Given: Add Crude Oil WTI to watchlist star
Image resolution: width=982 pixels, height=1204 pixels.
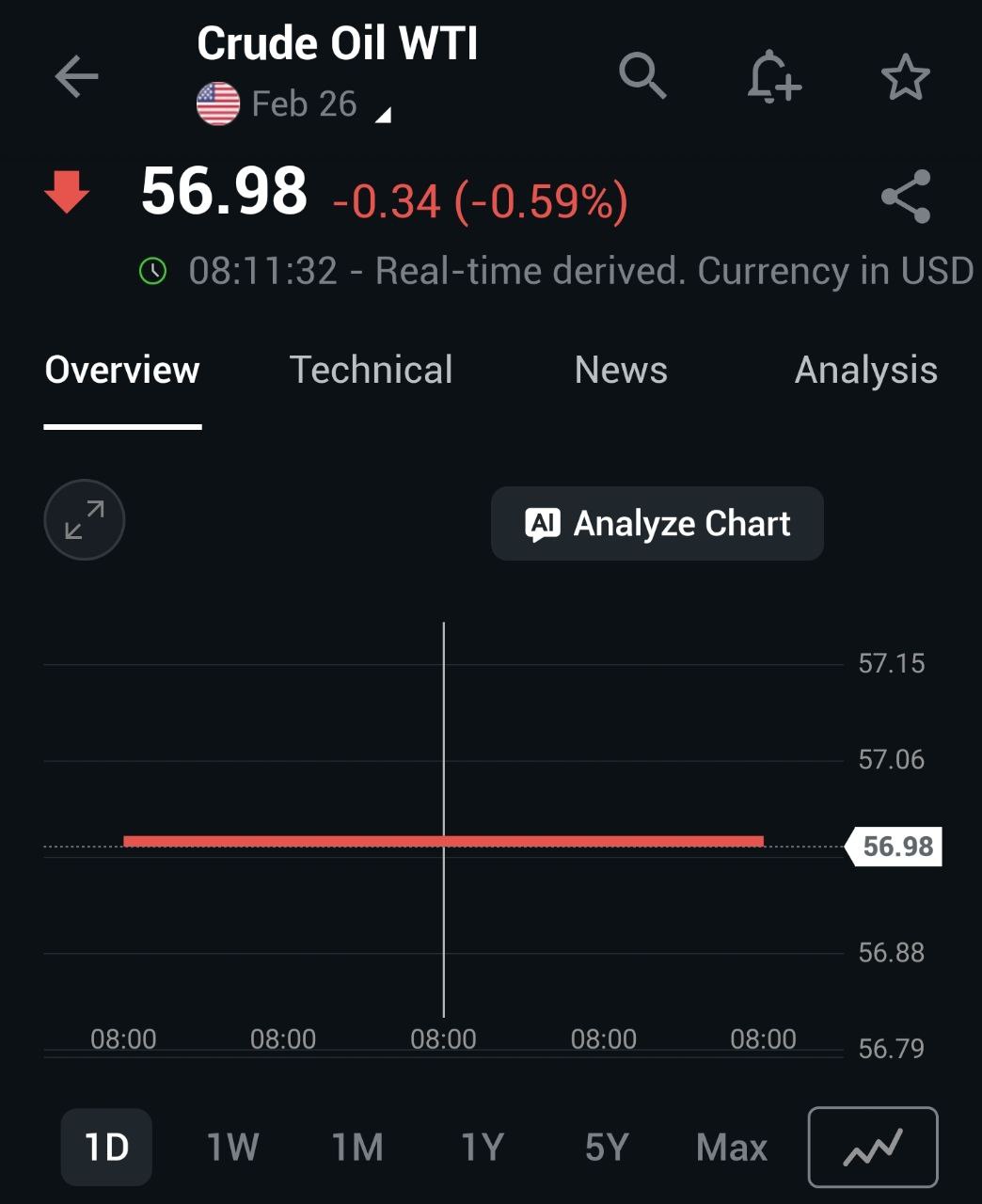Looking at the screenshot, I should click(905, 77).
